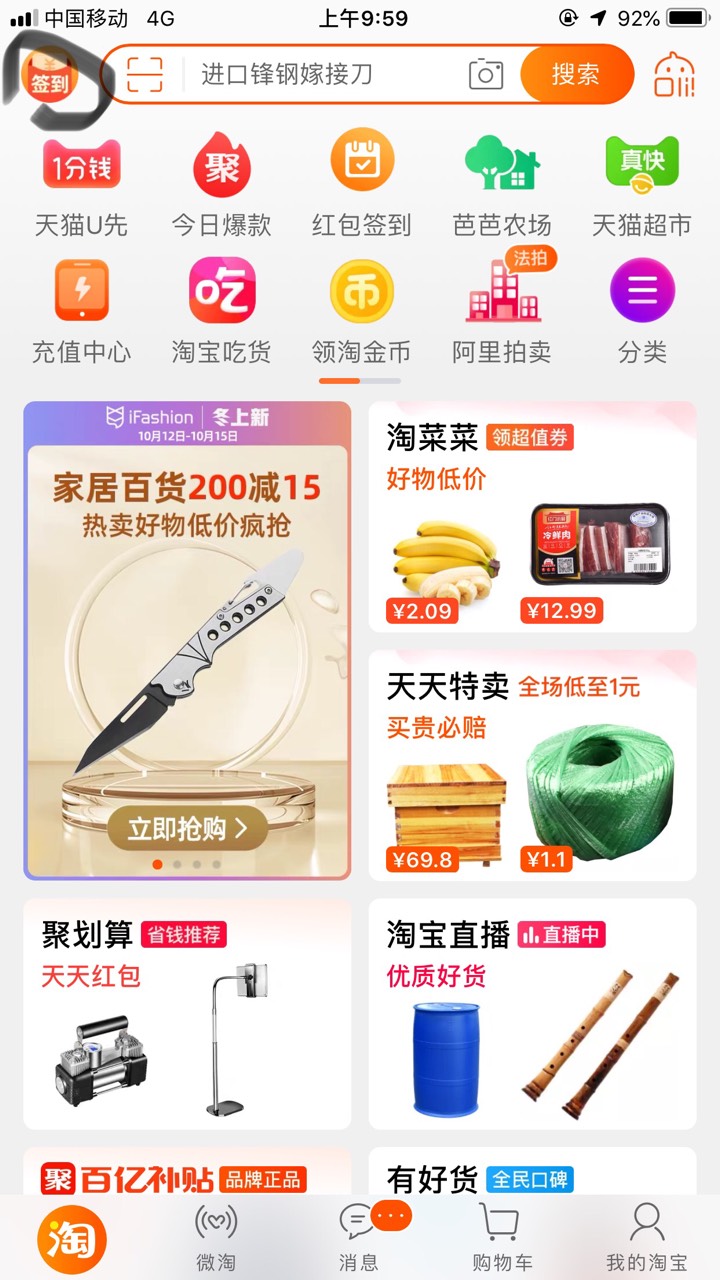Tap 立即抢购 on the banner
The height and width of the screenshot is (1280, 720).
pos(187,828)
